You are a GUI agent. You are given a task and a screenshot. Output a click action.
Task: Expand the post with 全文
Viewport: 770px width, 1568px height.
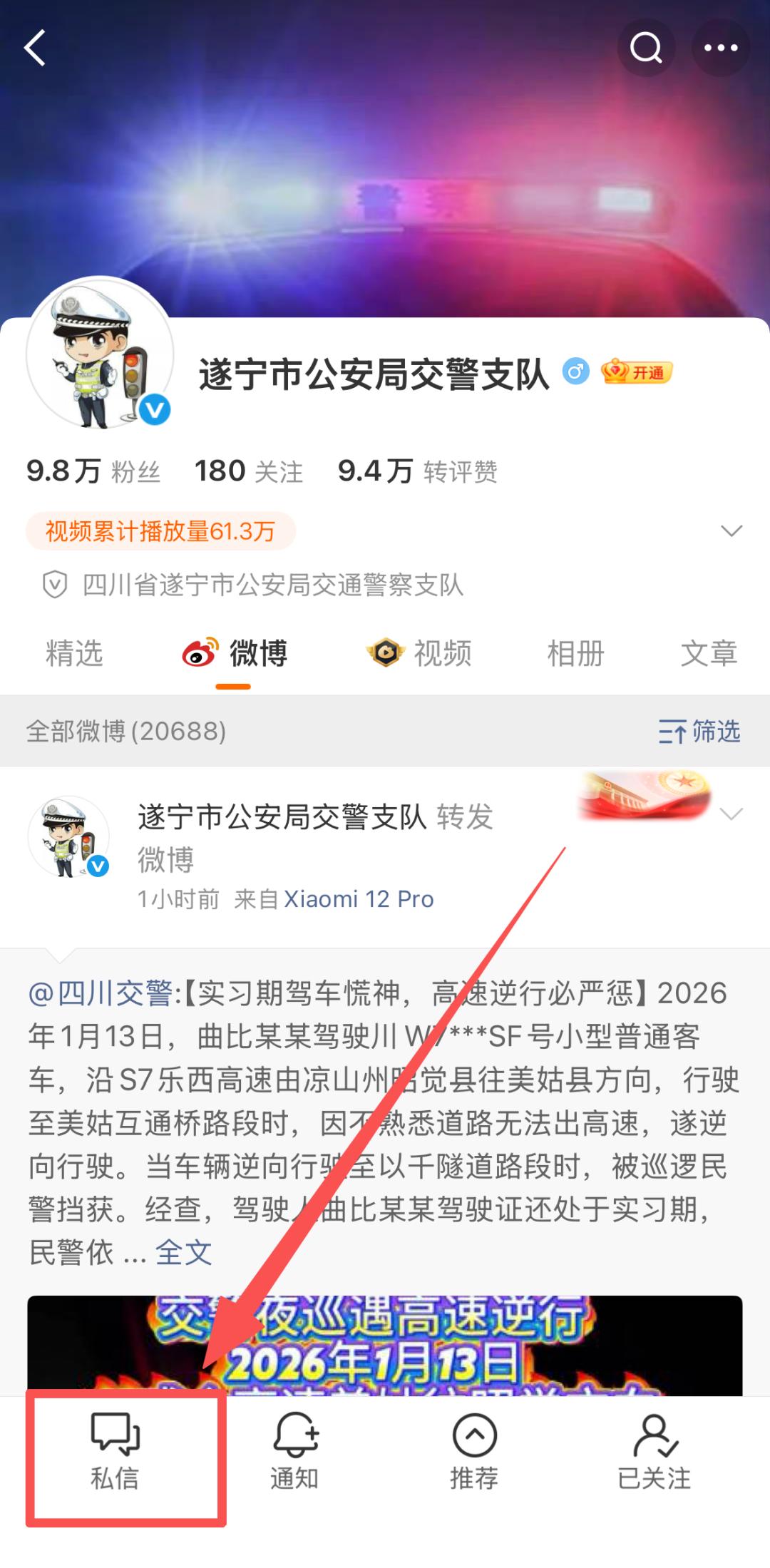click(184, 1253)
